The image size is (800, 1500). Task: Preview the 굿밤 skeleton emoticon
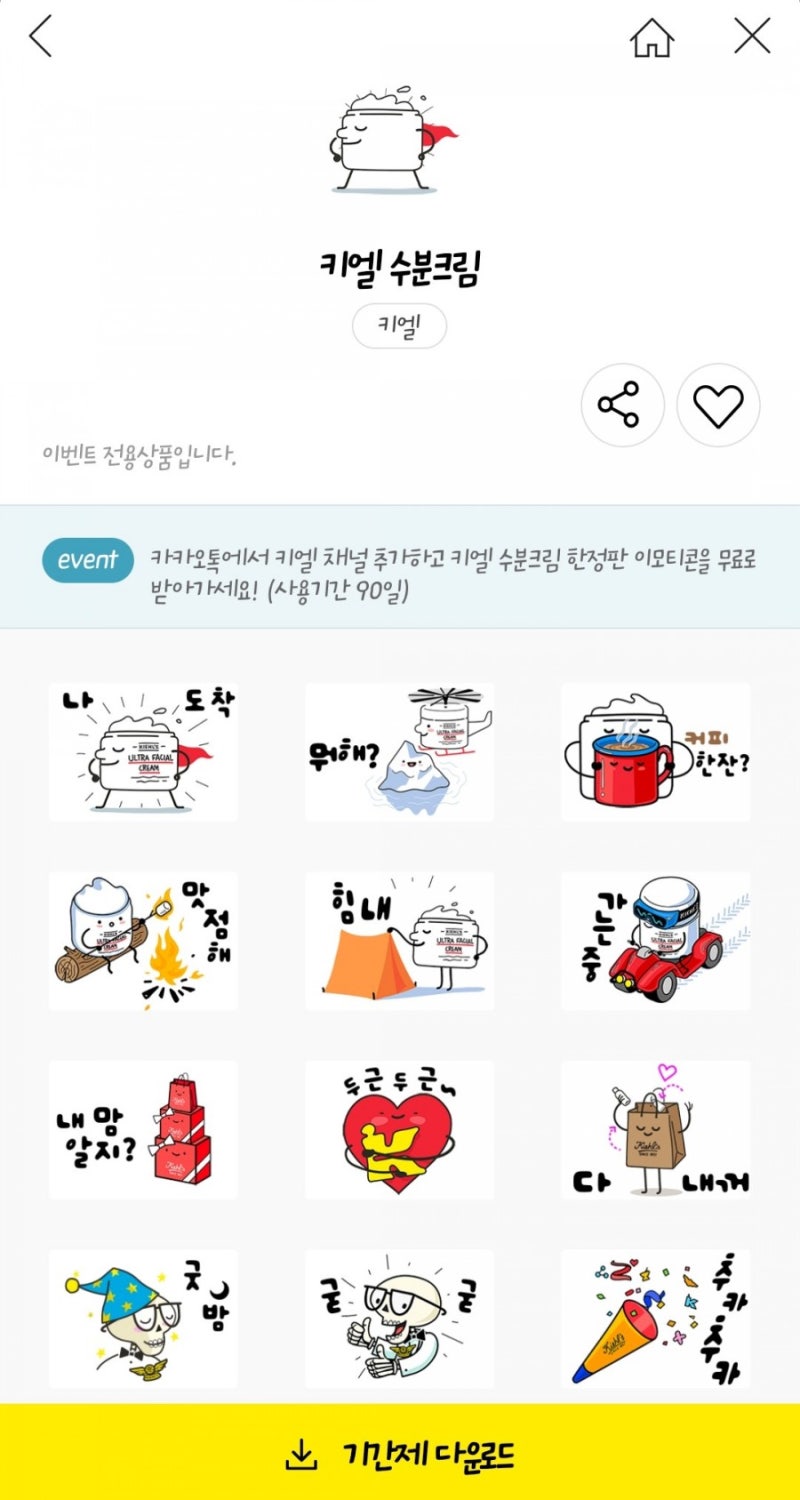point(143,1318)
